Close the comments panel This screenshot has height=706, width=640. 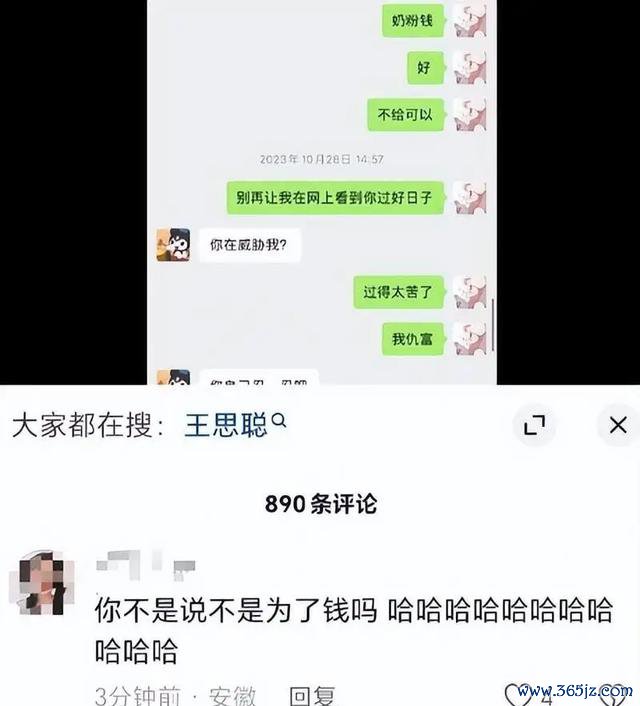[617, 426]
